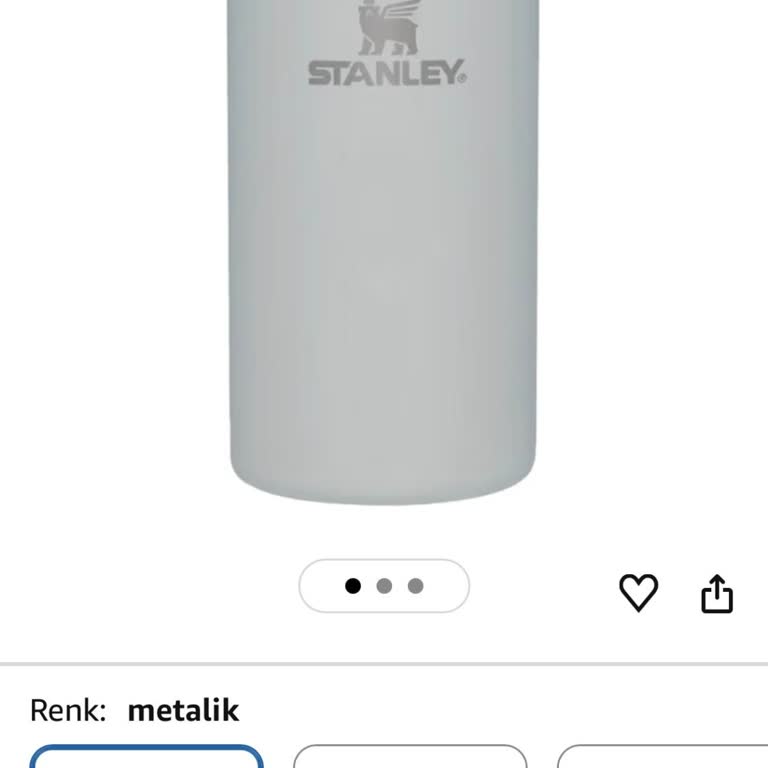Share this product
768x768 pixels.
click(x=717, y=594)
